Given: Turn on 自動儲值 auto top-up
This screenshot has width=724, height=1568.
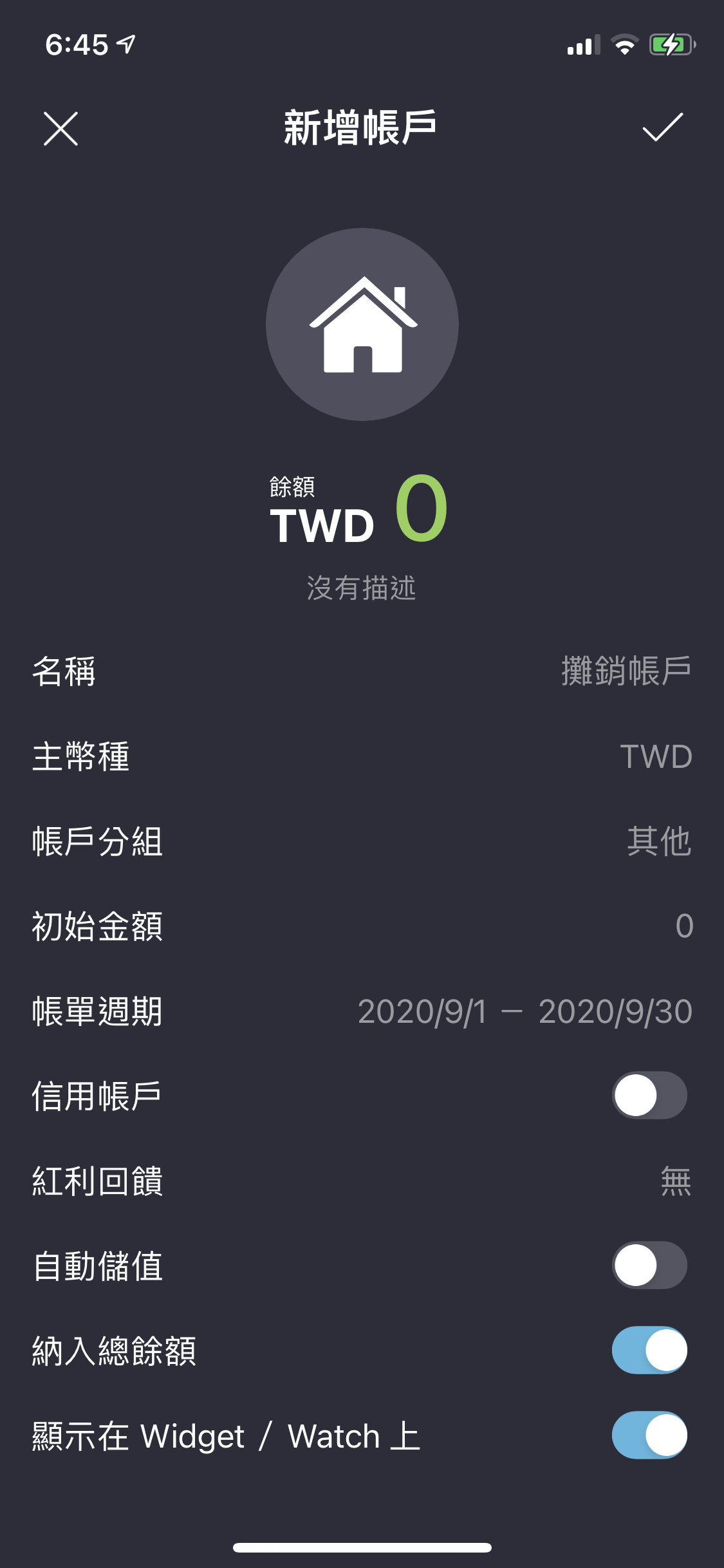Looking at the screenshot, I should (649, 1265).
